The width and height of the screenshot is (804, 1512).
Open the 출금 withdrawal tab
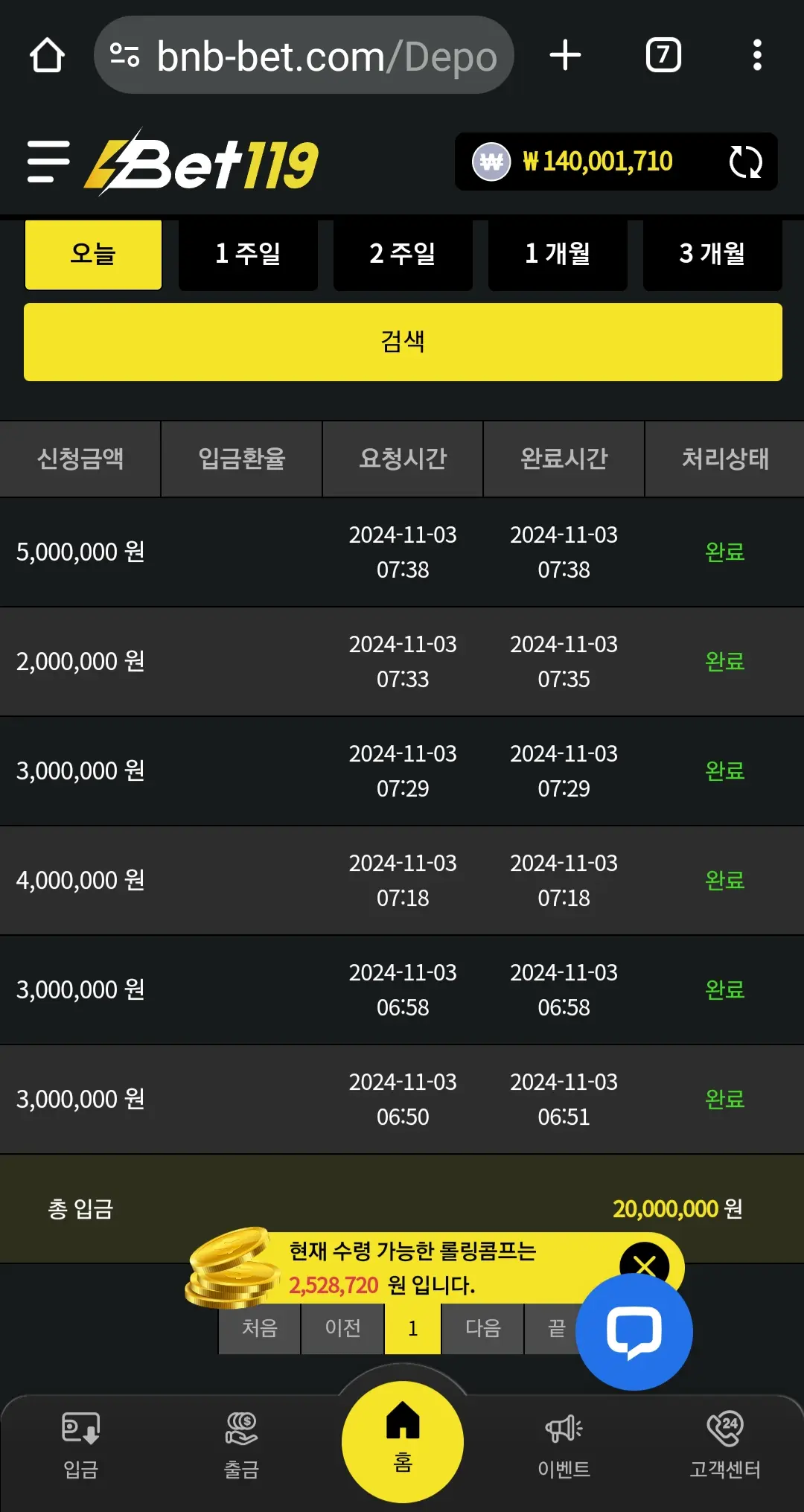click(x=241, y=1446)
